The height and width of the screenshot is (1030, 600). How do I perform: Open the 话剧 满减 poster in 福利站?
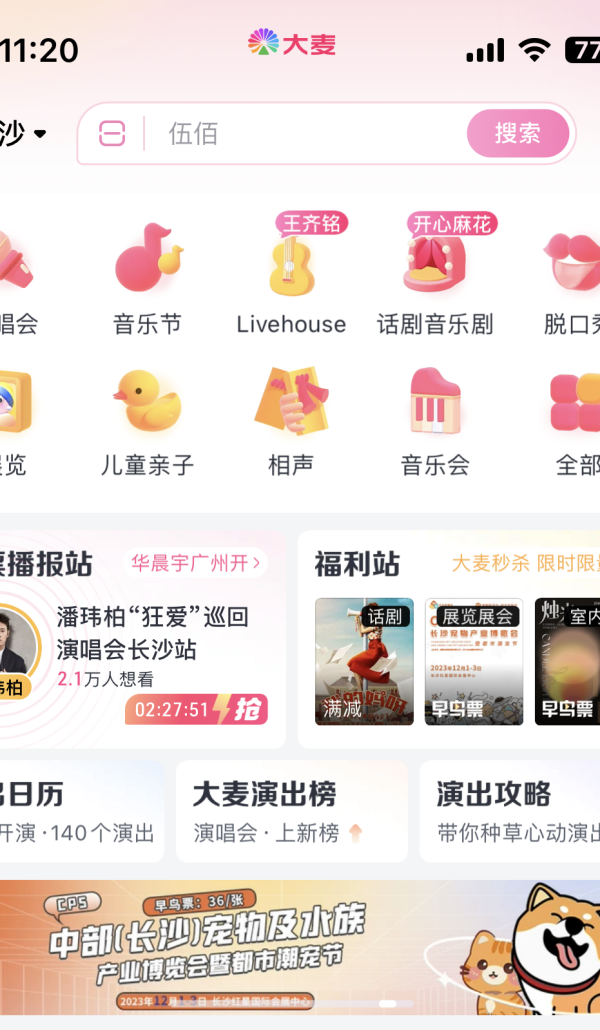click(x=364, y=661)
